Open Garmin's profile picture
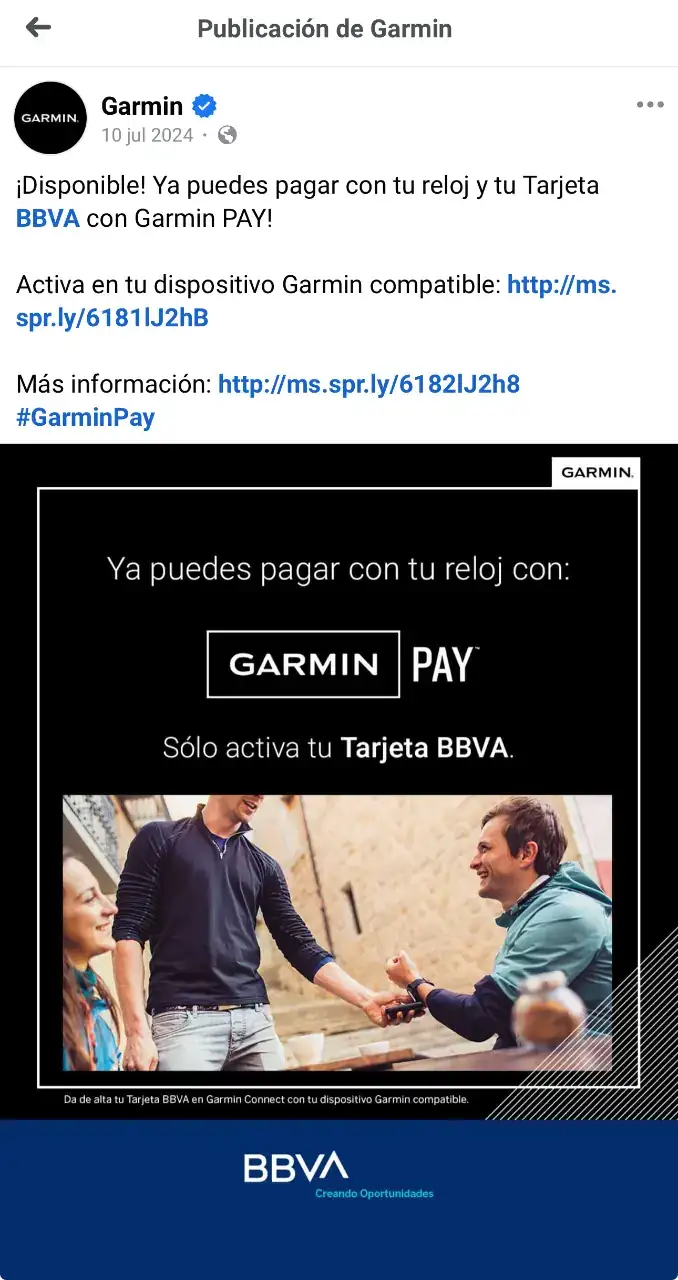Image resolution: width=678 pixels, height=1280 pixels. [x=50, y=118]
